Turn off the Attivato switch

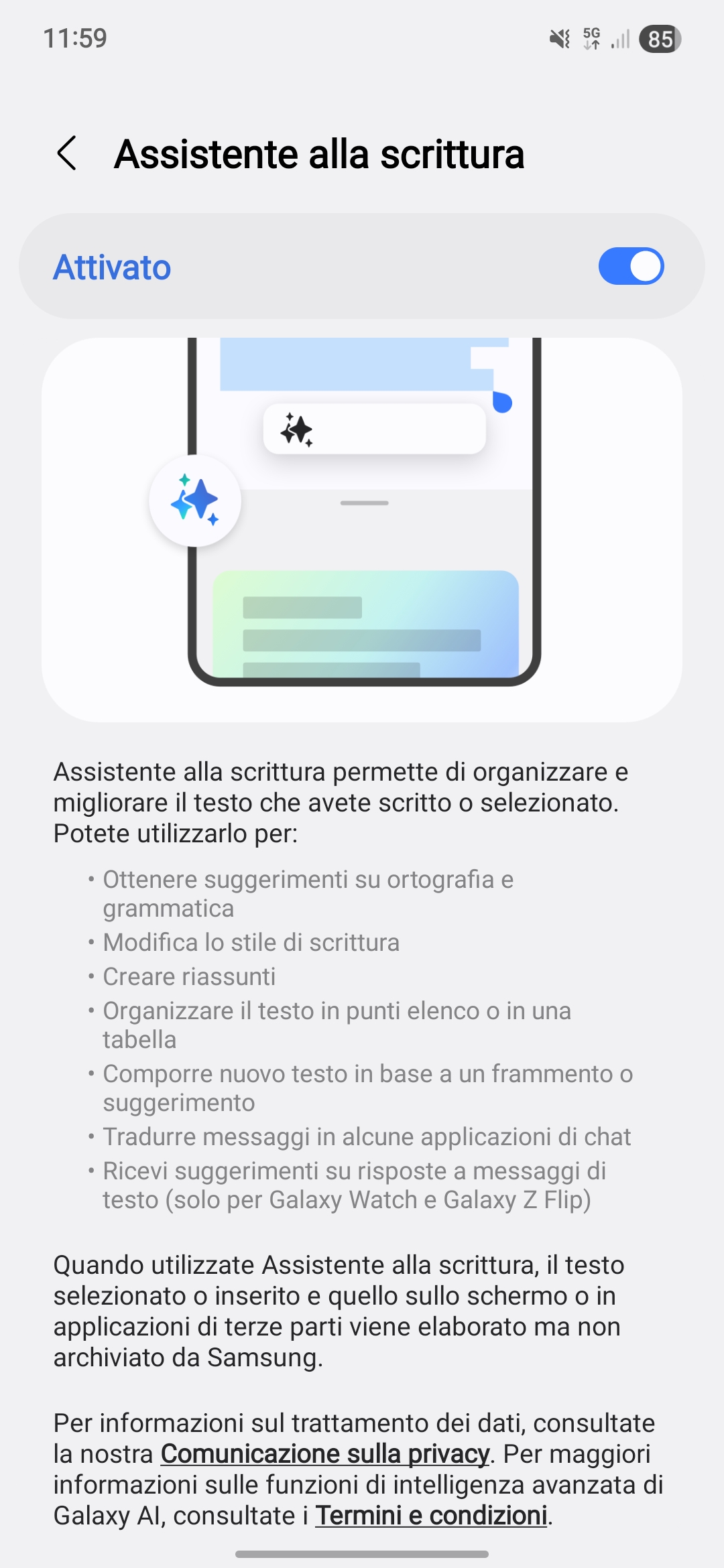coord(631,267)
